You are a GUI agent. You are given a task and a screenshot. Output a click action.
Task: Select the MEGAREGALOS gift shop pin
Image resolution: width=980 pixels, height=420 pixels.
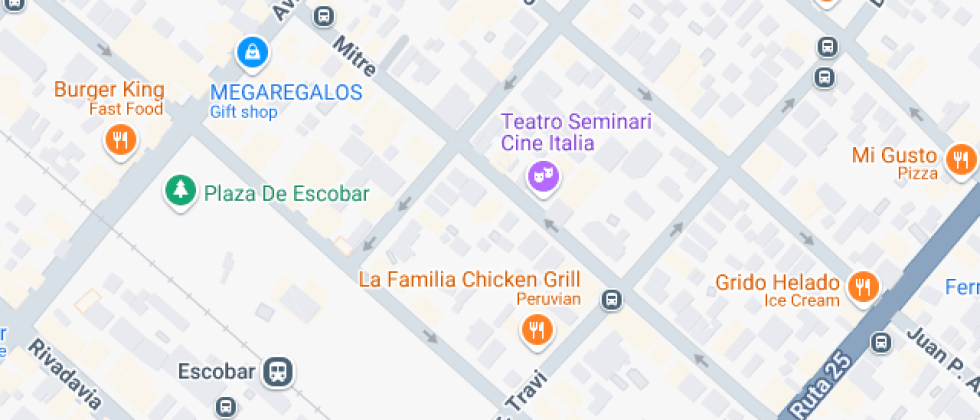(x=252, y=50)
